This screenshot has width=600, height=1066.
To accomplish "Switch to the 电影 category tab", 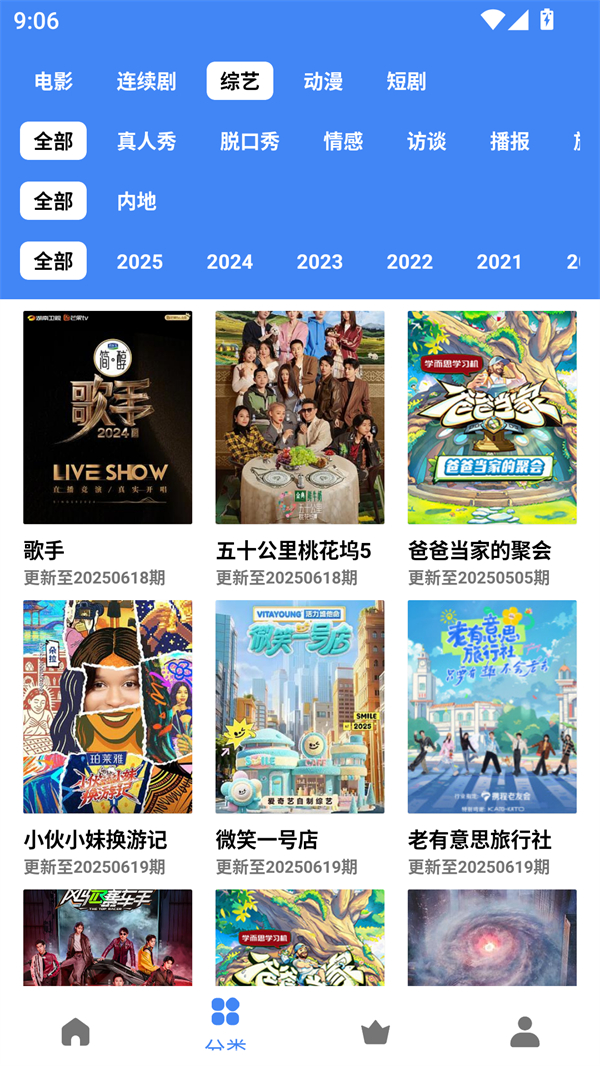I will tap(54, 81).
